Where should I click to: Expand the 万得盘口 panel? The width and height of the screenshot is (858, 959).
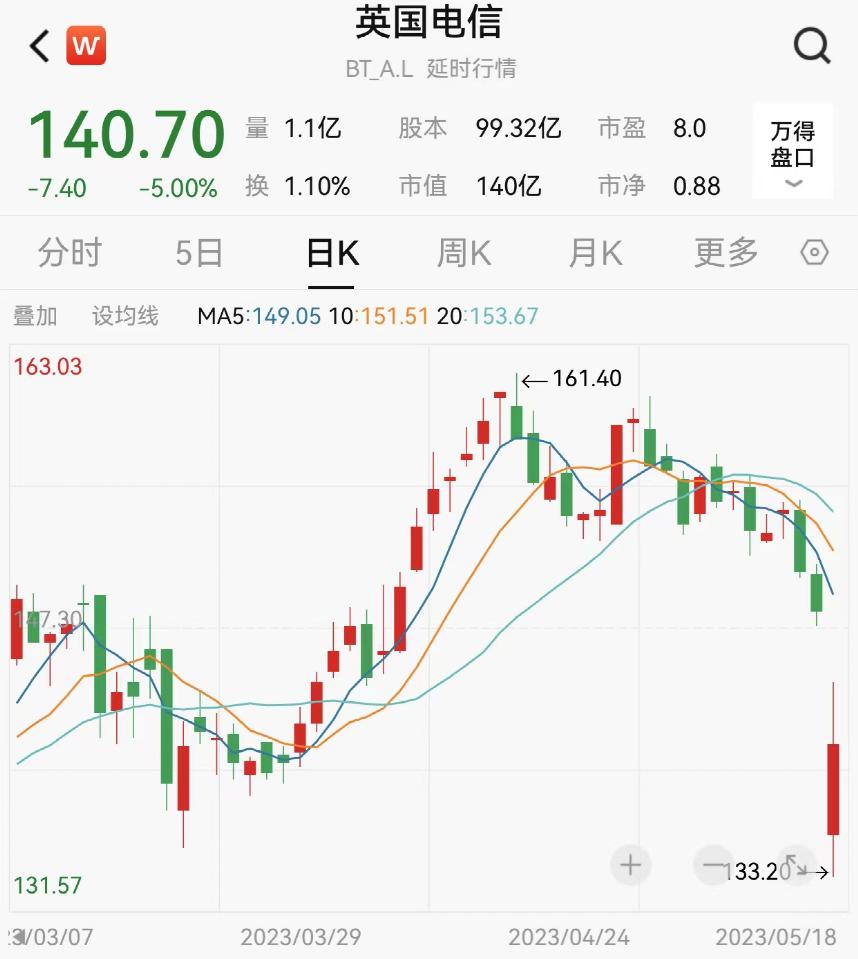pos(793,151)
